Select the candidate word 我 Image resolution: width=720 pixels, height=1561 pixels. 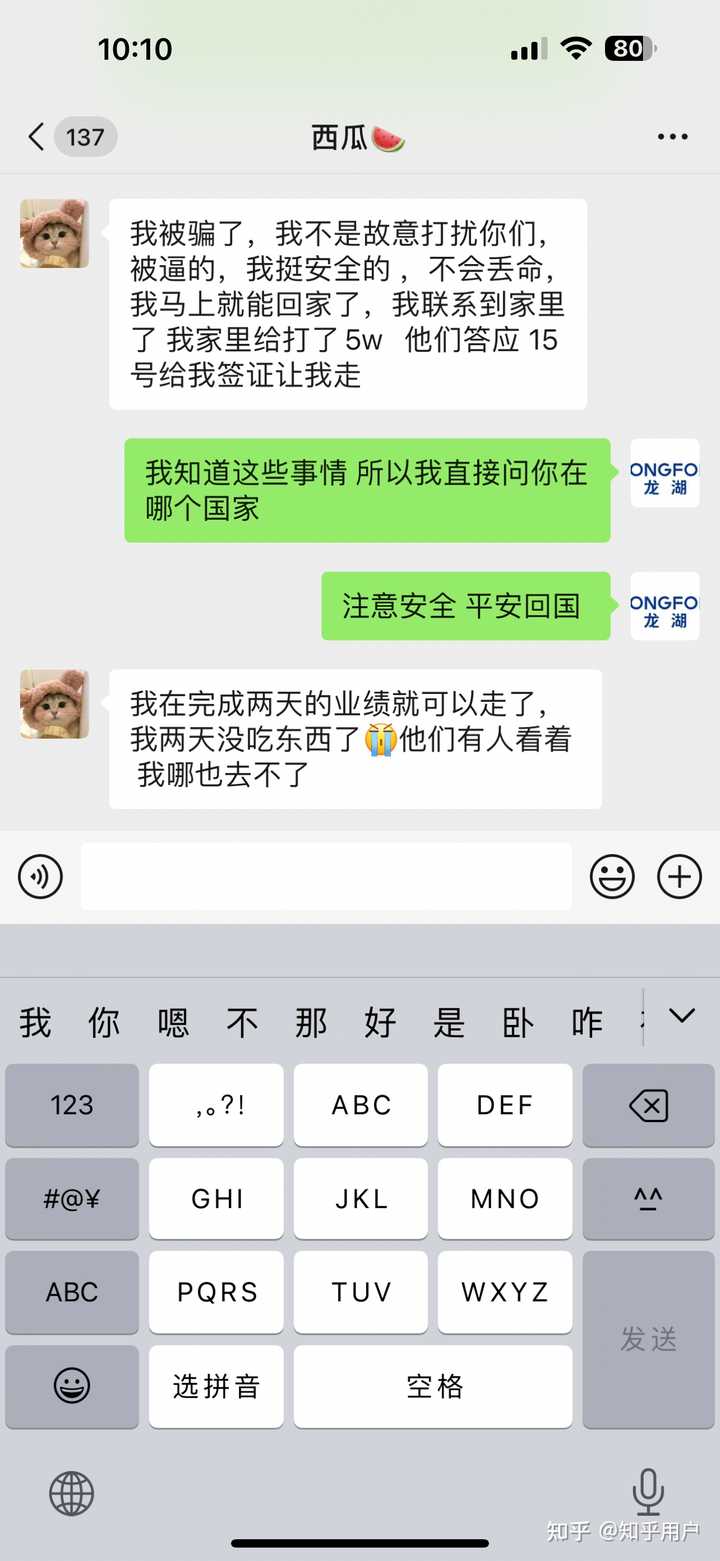coord(36,1022)
